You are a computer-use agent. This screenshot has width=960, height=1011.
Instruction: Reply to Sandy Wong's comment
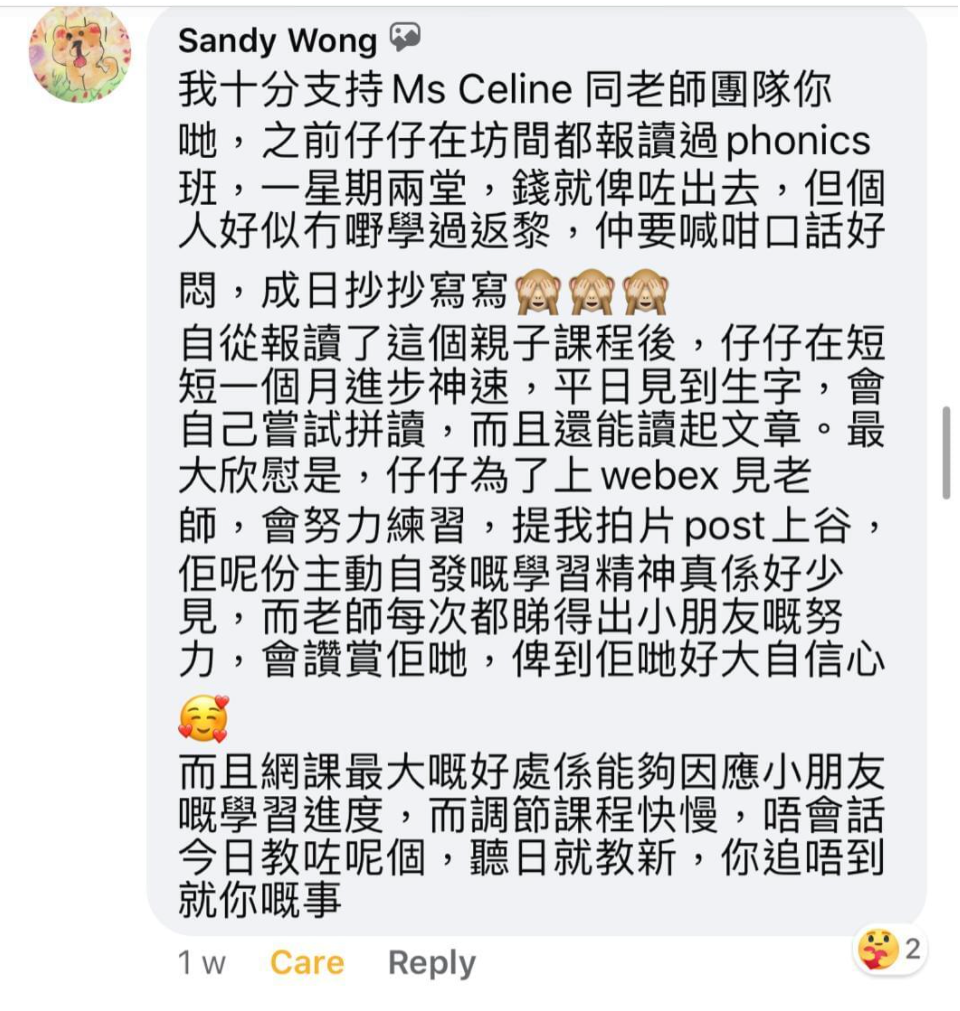pos(431,964)
